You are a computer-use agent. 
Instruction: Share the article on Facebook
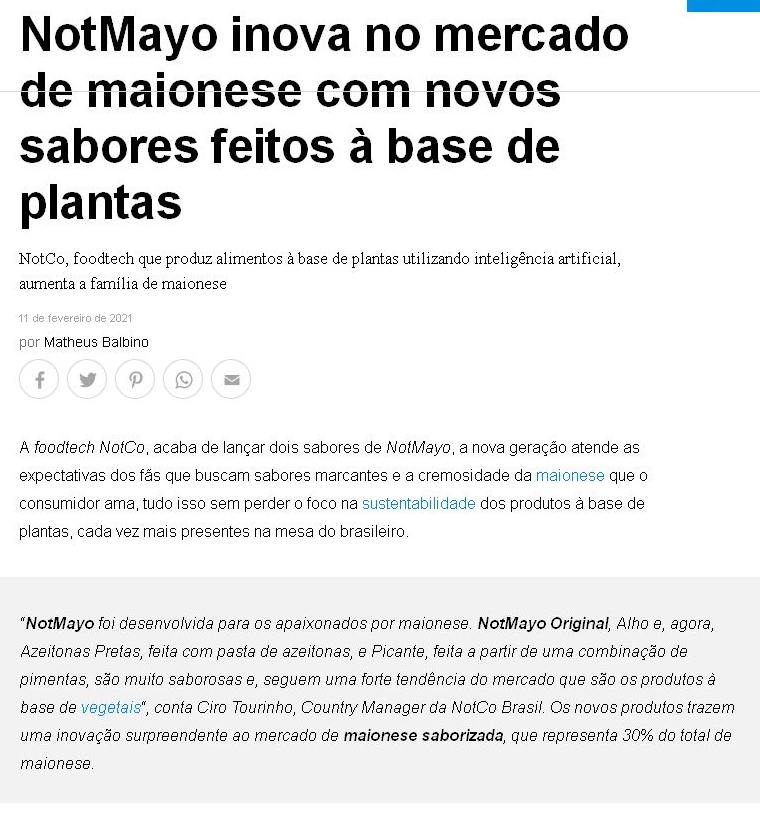click(39, 380)
